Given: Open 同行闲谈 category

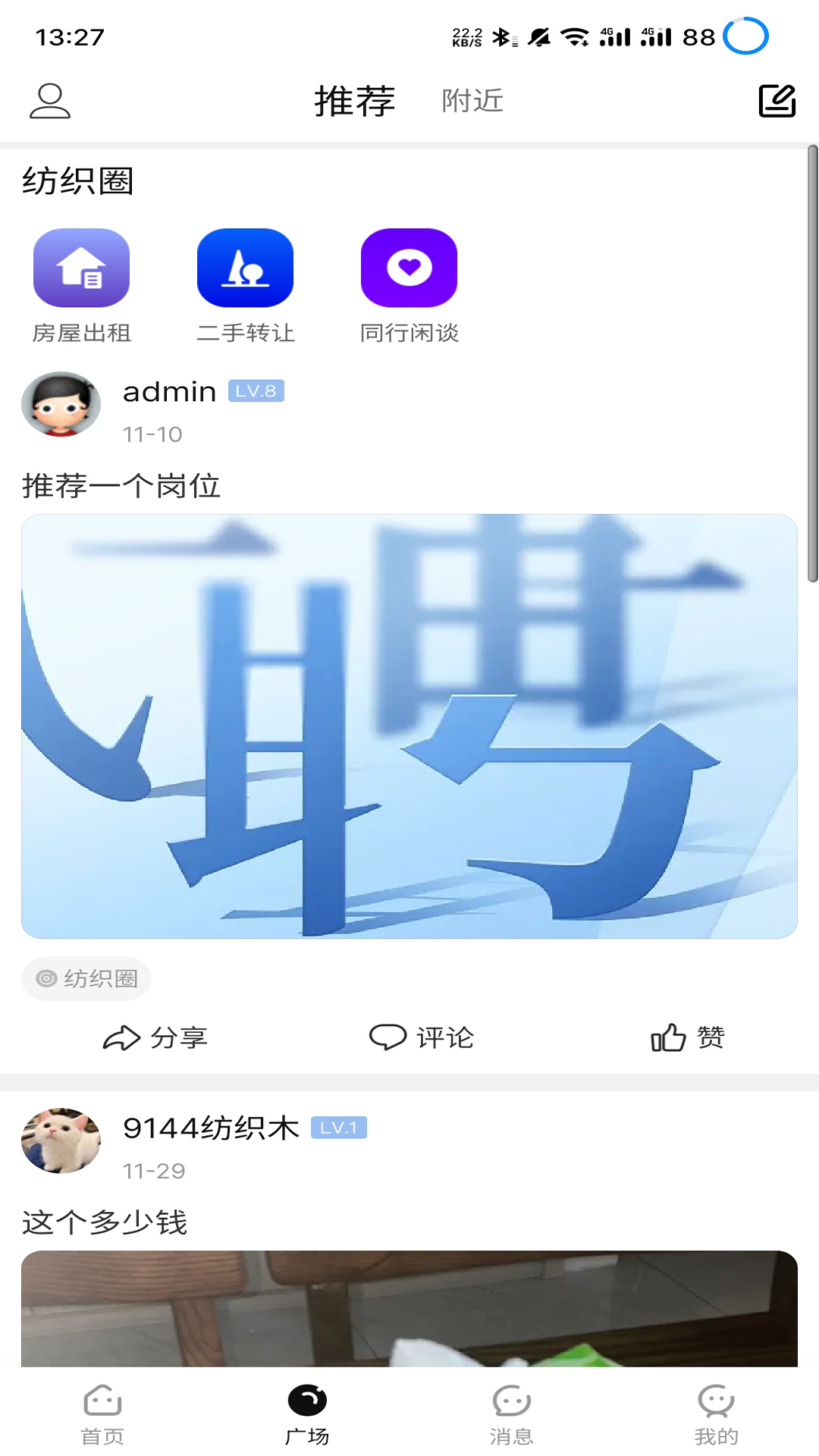Looking at the screenshot, I should 409,286.
